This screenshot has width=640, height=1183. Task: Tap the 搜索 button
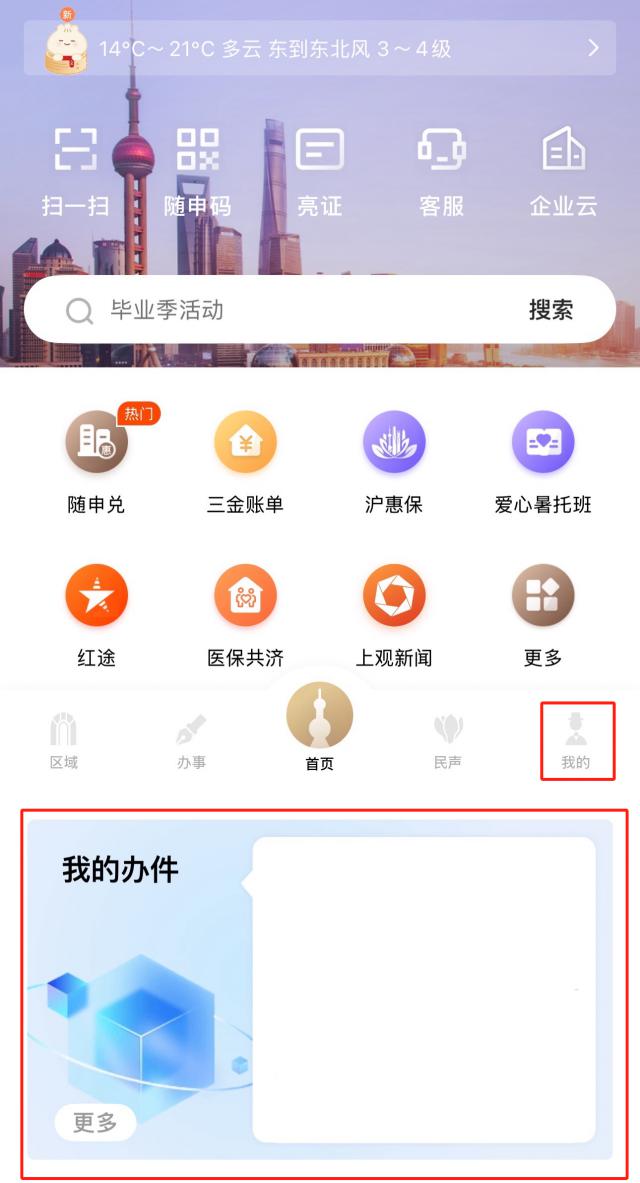coord(551,310)
